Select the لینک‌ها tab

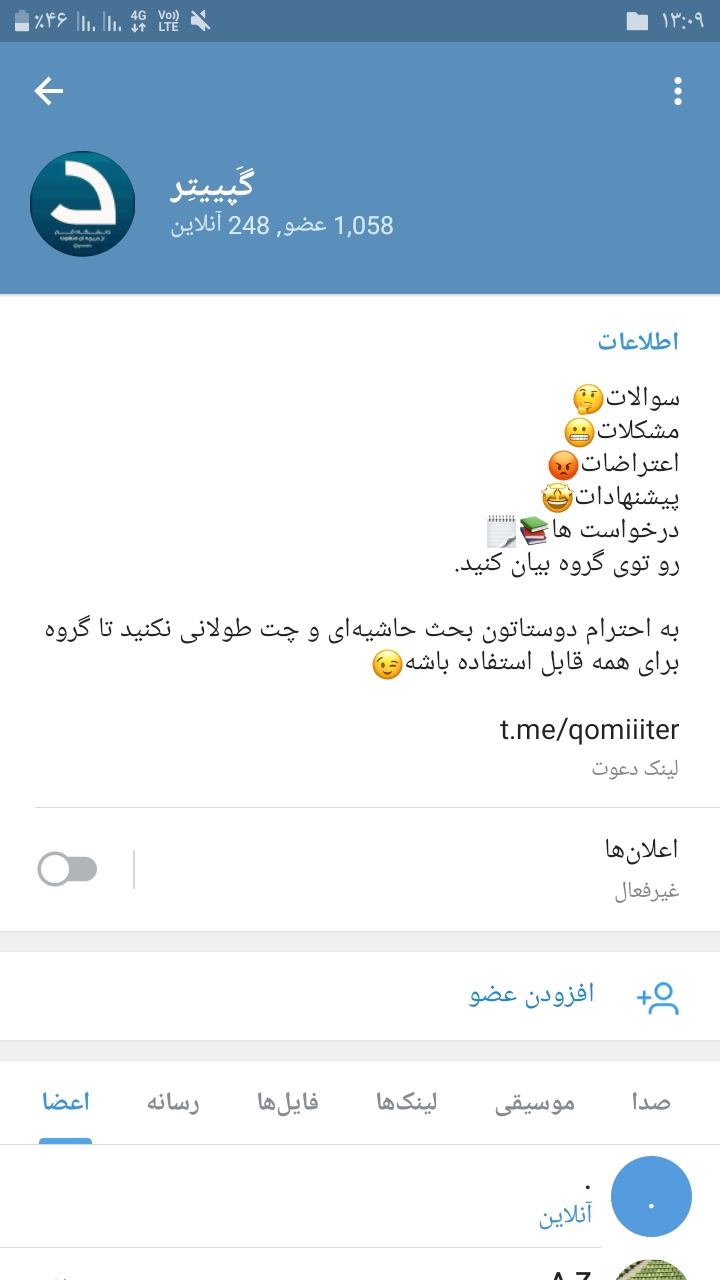coord(406,1102)
